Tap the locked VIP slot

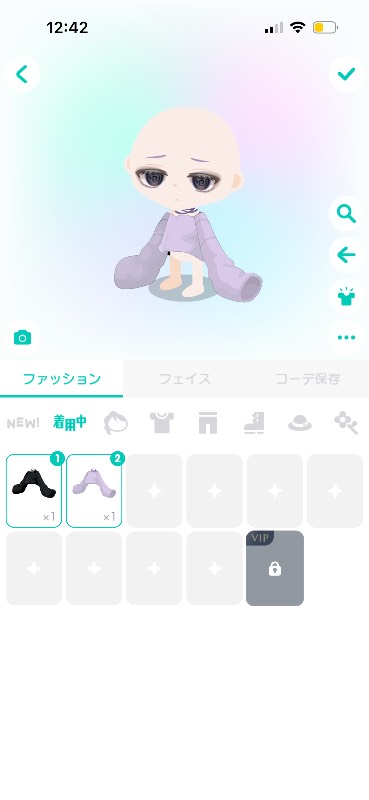(x=275, y=568)
